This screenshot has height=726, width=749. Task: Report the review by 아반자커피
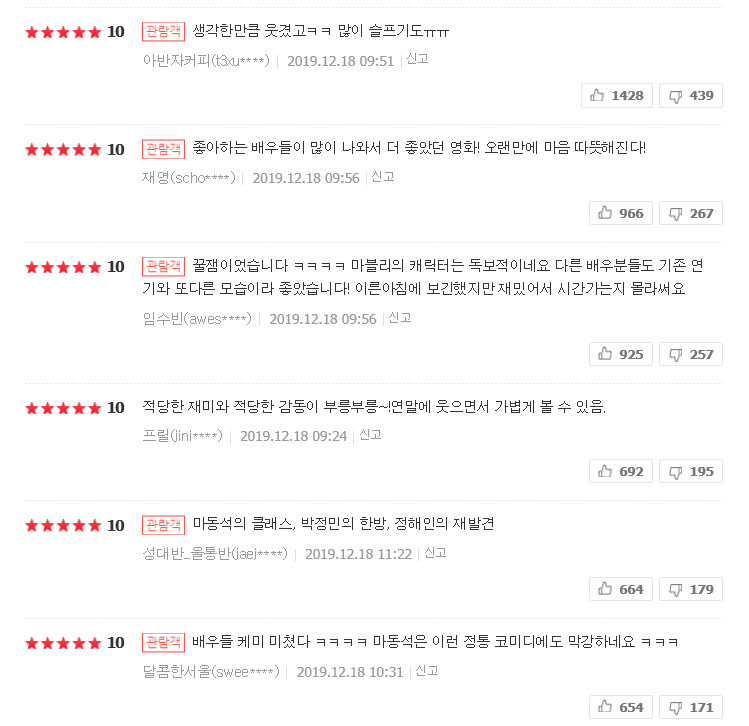417,59
